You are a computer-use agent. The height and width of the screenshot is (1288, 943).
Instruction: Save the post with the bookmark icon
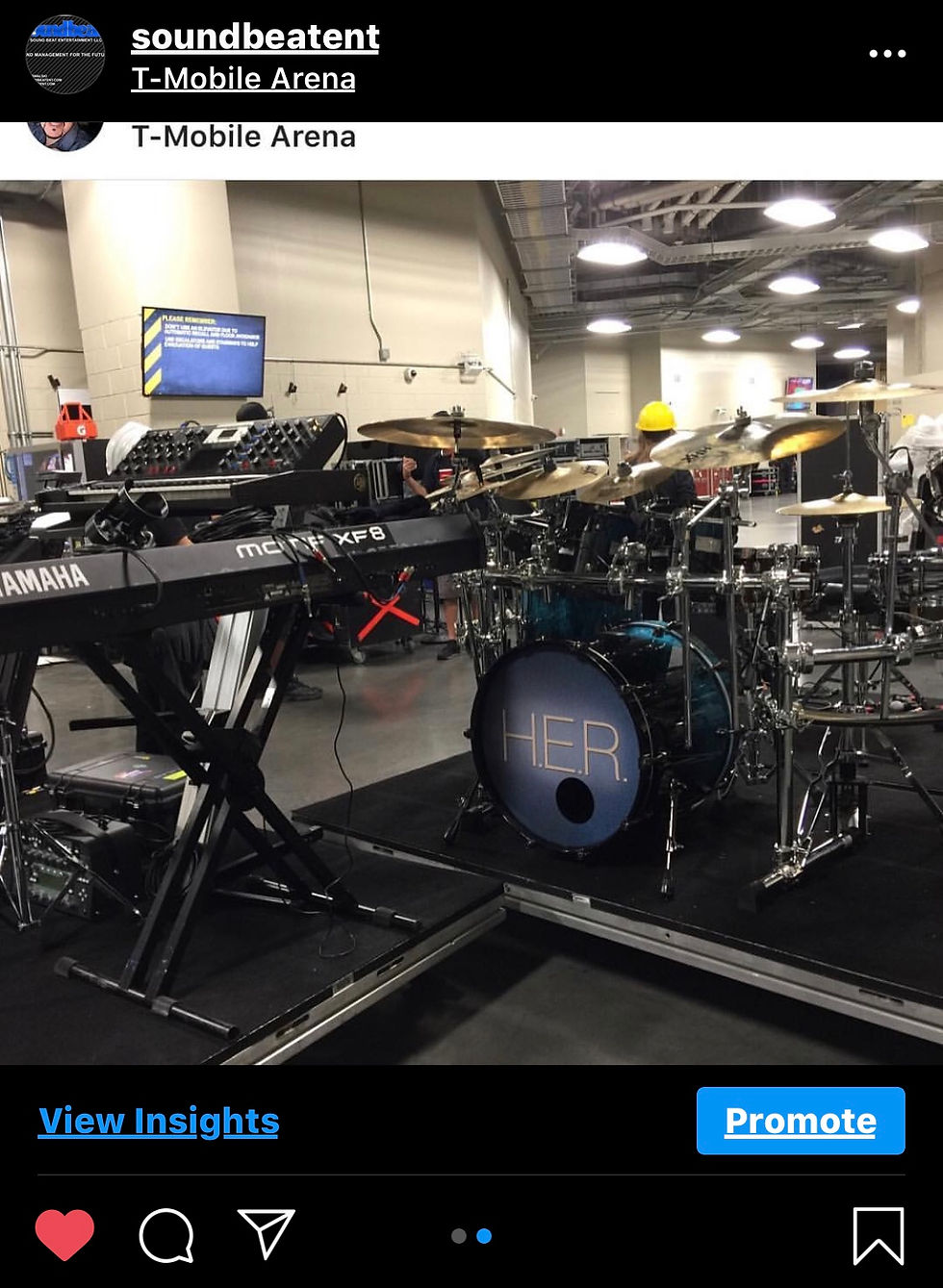click(x=878, y=1235)
